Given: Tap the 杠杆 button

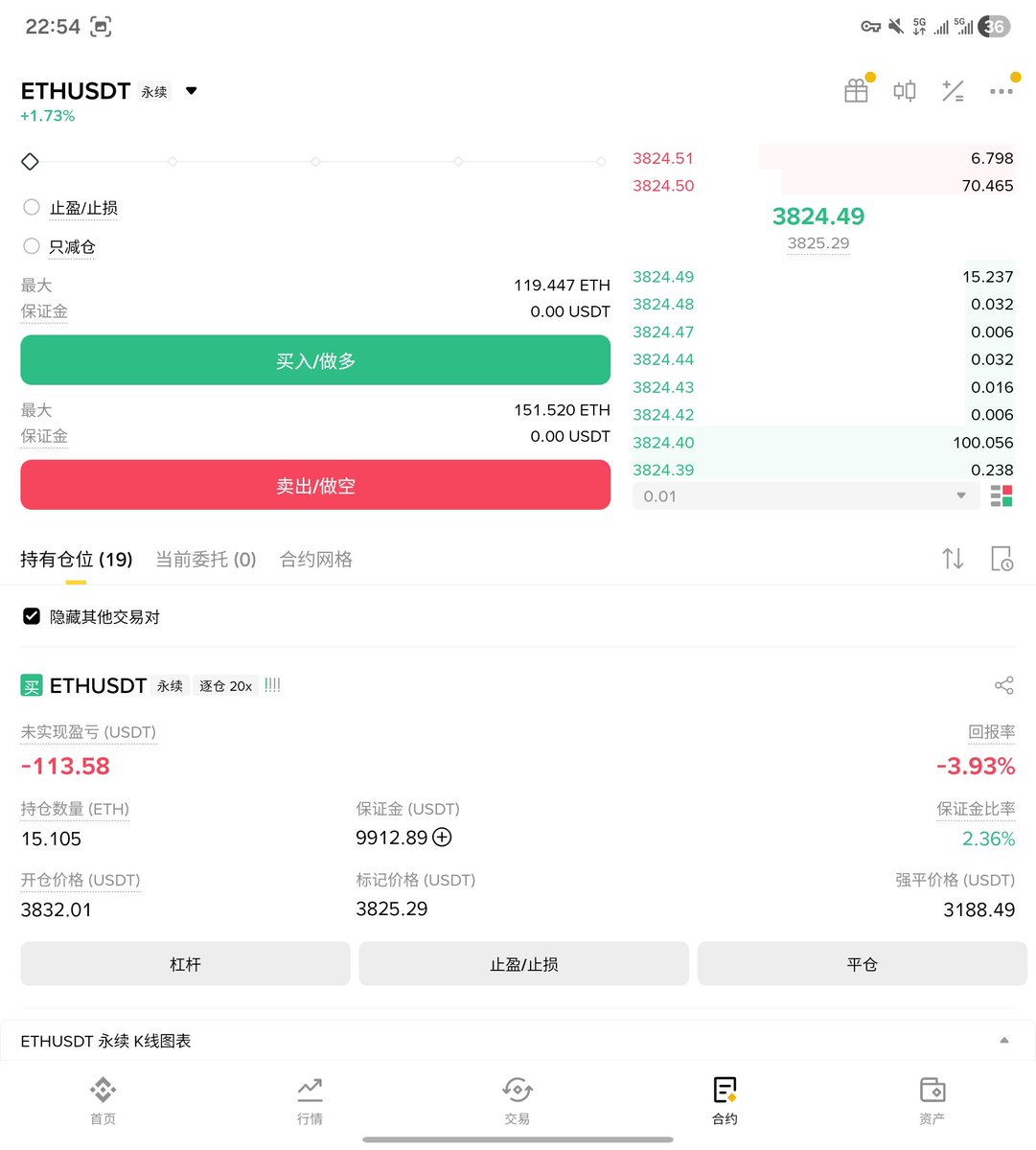Looking at the screenshot, I should click(x=185, y=964).
